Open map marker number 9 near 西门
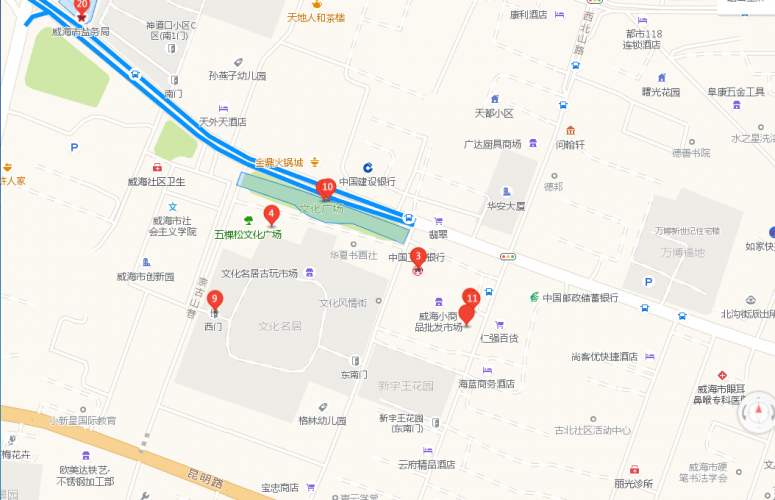Viewport: 775px width, 500px height. [x=214, y=298]
